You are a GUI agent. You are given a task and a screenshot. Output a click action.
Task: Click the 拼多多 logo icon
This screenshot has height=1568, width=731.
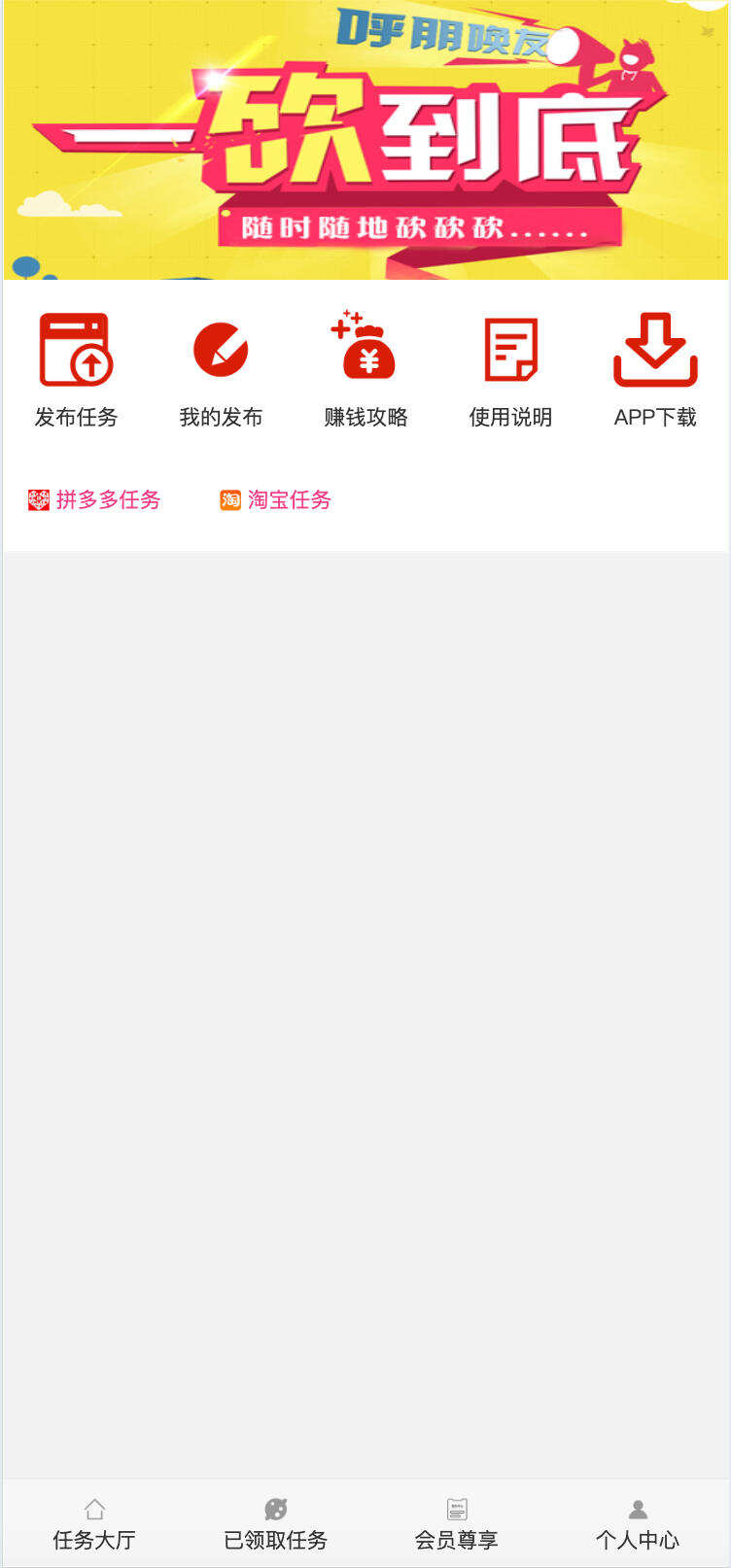tap(37, 500)
